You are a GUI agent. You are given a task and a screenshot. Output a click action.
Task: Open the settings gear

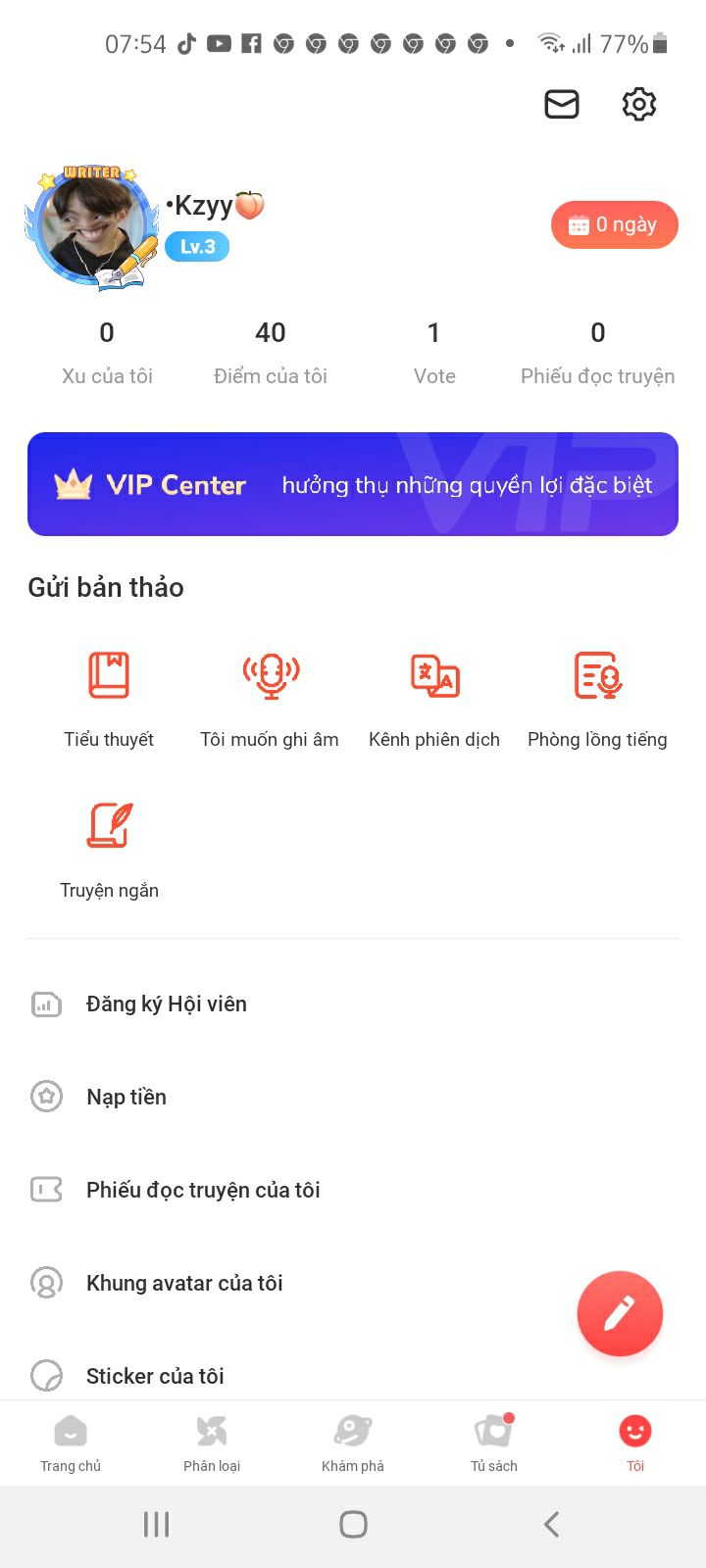tap(638, 104)
